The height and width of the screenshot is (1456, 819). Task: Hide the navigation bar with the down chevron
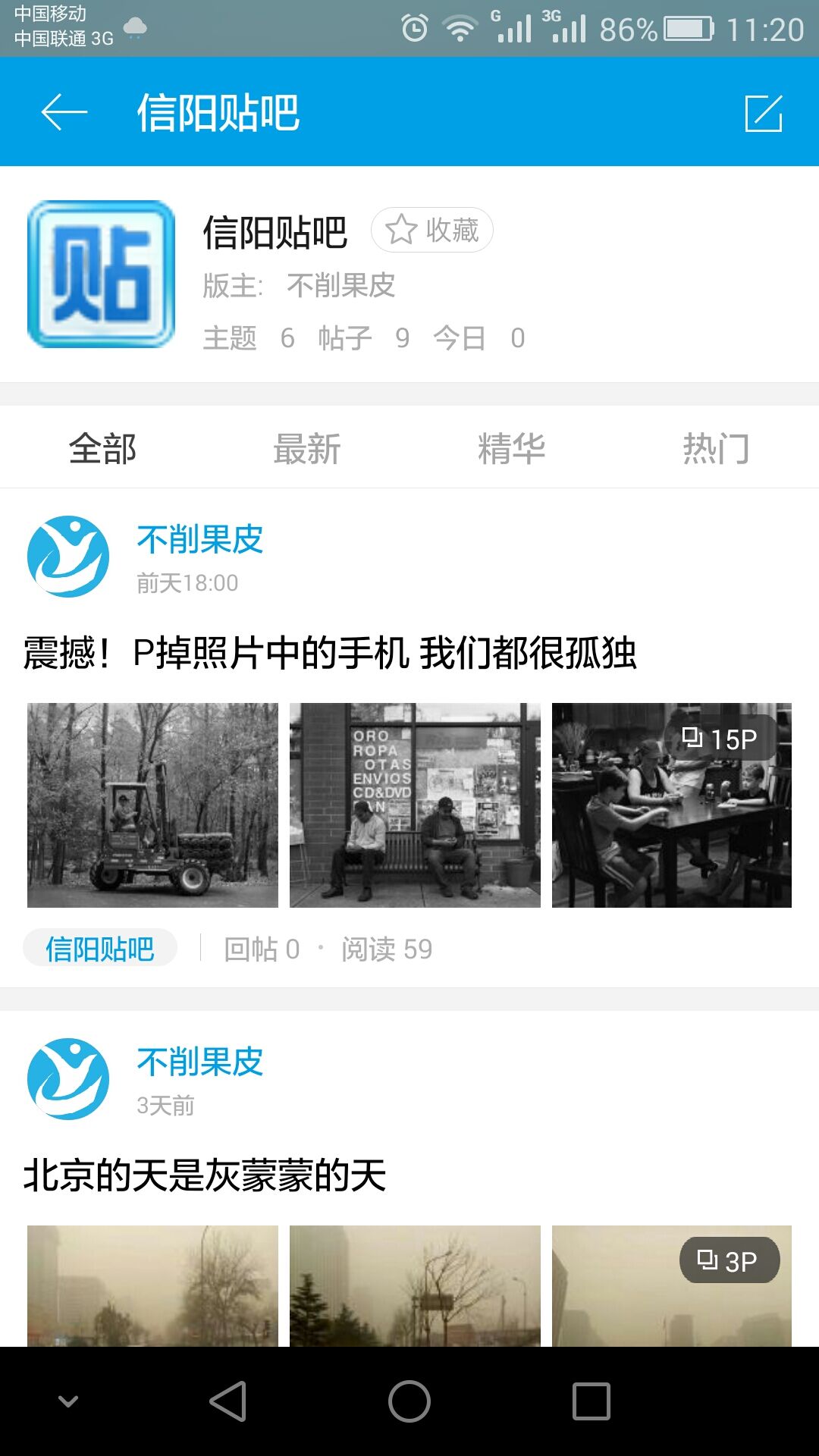click(68, 1401)
